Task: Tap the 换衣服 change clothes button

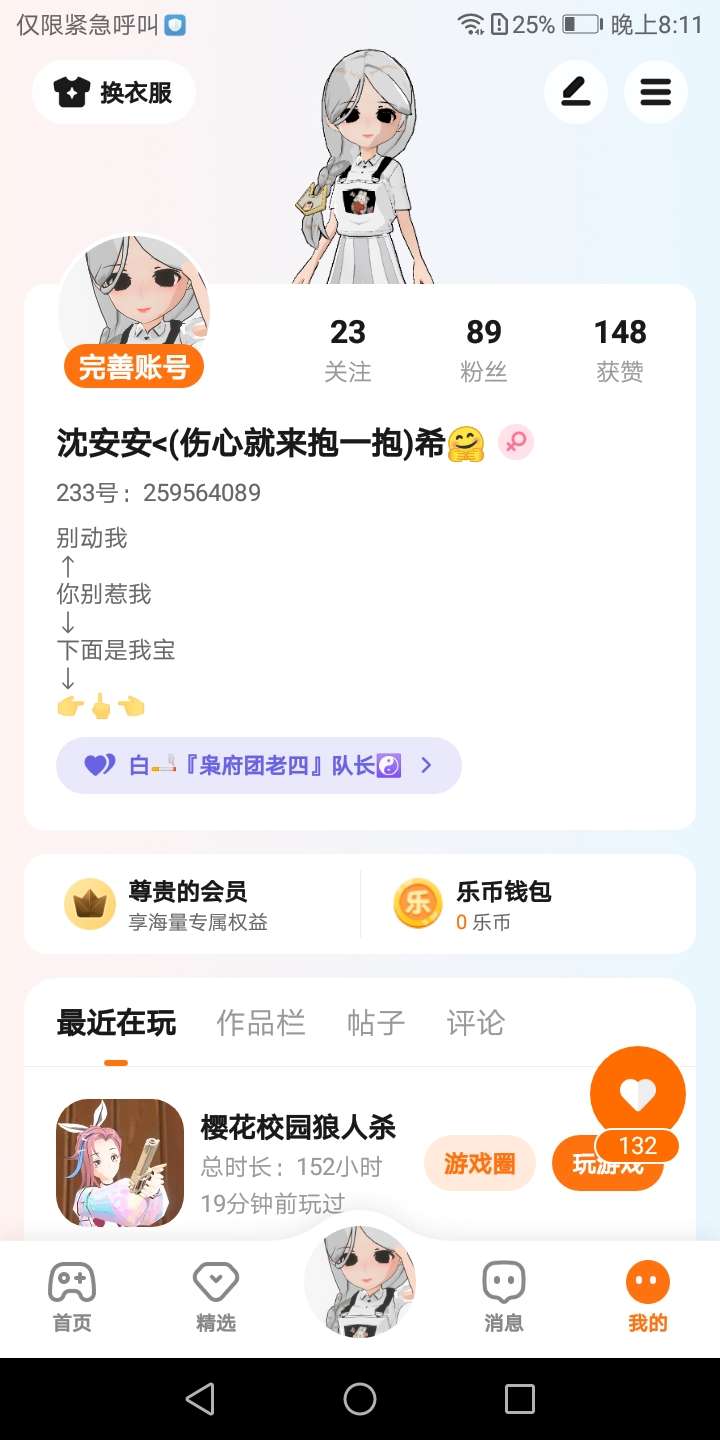Action: (x=114, y=92)
